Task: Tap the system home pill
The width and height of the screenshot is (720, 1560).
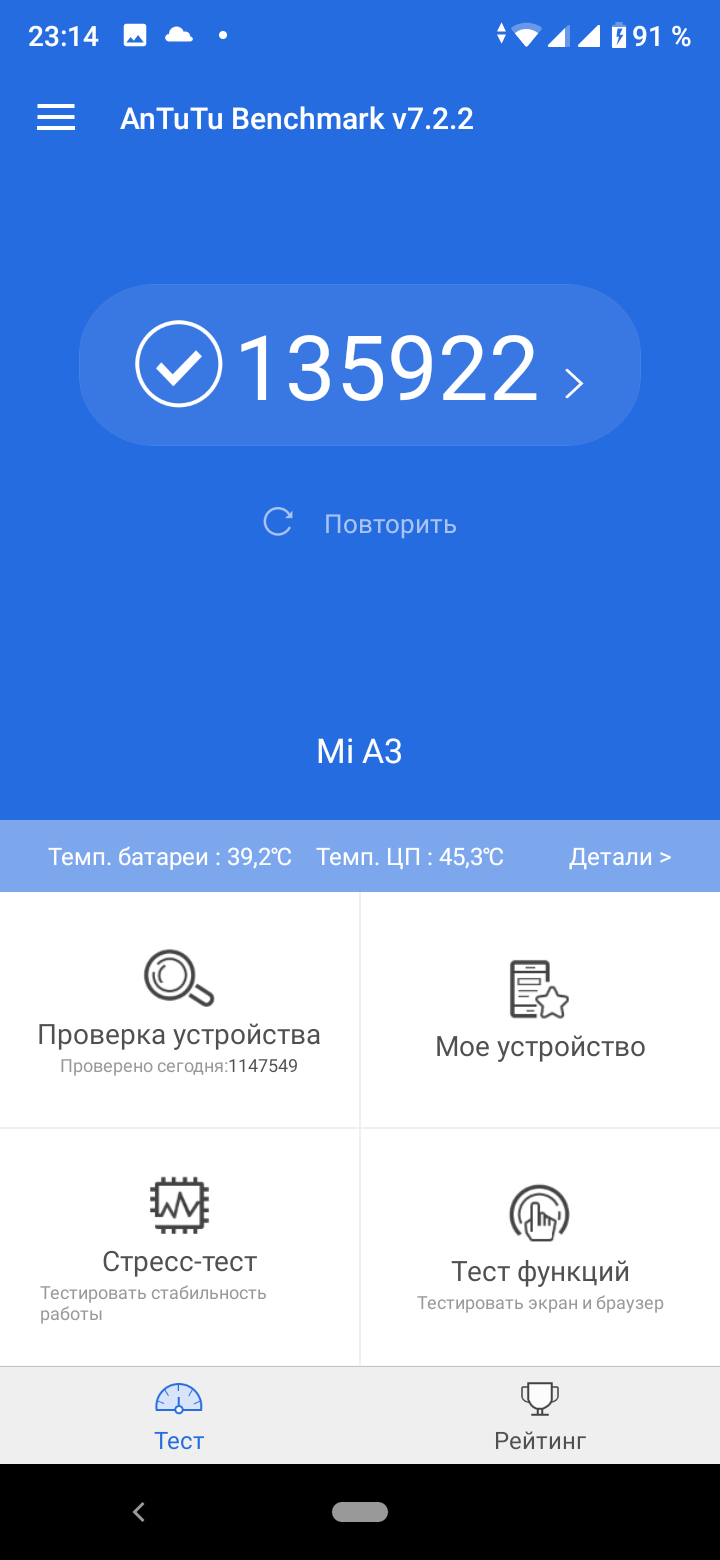Action: 360,1512
